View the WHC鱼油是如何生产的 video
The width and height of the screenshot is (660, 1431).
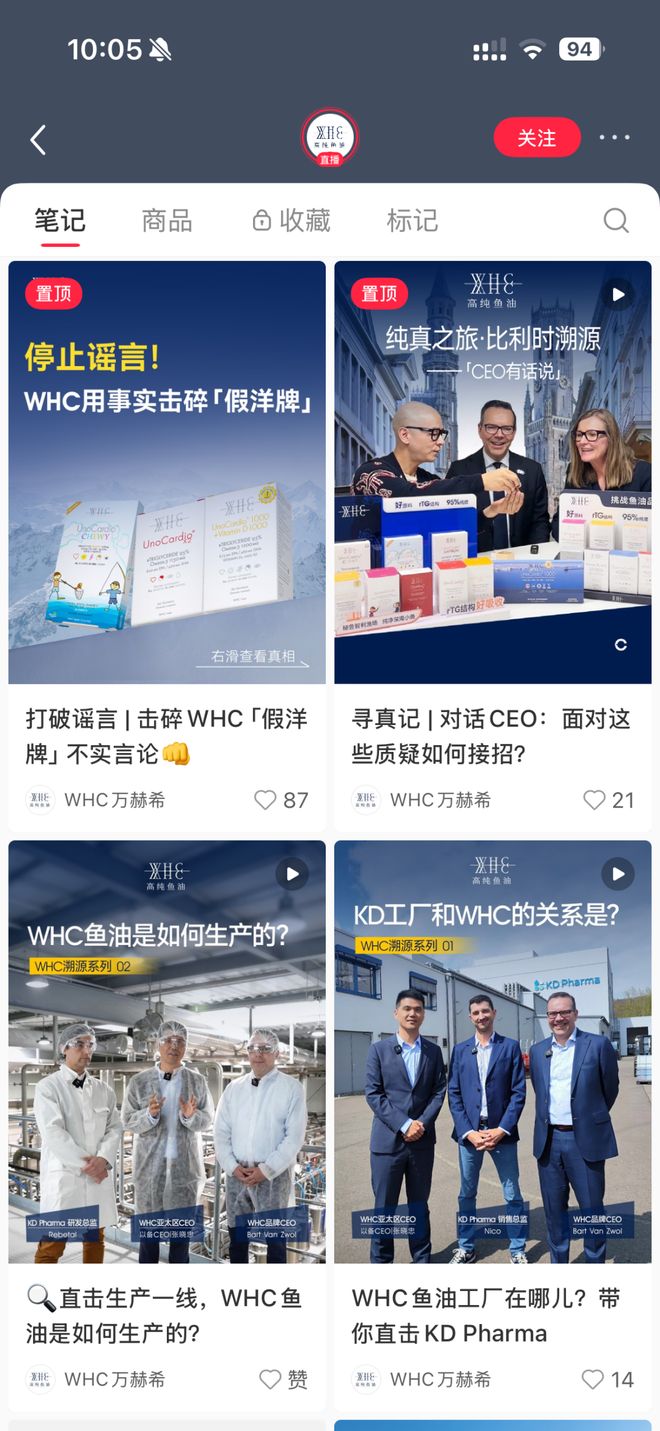click(x=167, y=1052)
